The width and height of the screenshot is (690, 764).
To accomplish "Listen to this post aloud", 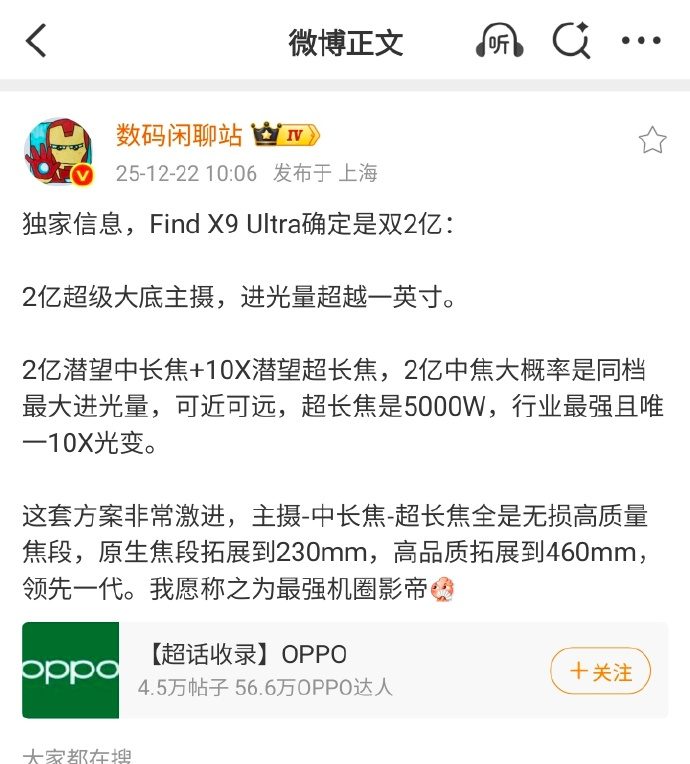I will point(499,41).
